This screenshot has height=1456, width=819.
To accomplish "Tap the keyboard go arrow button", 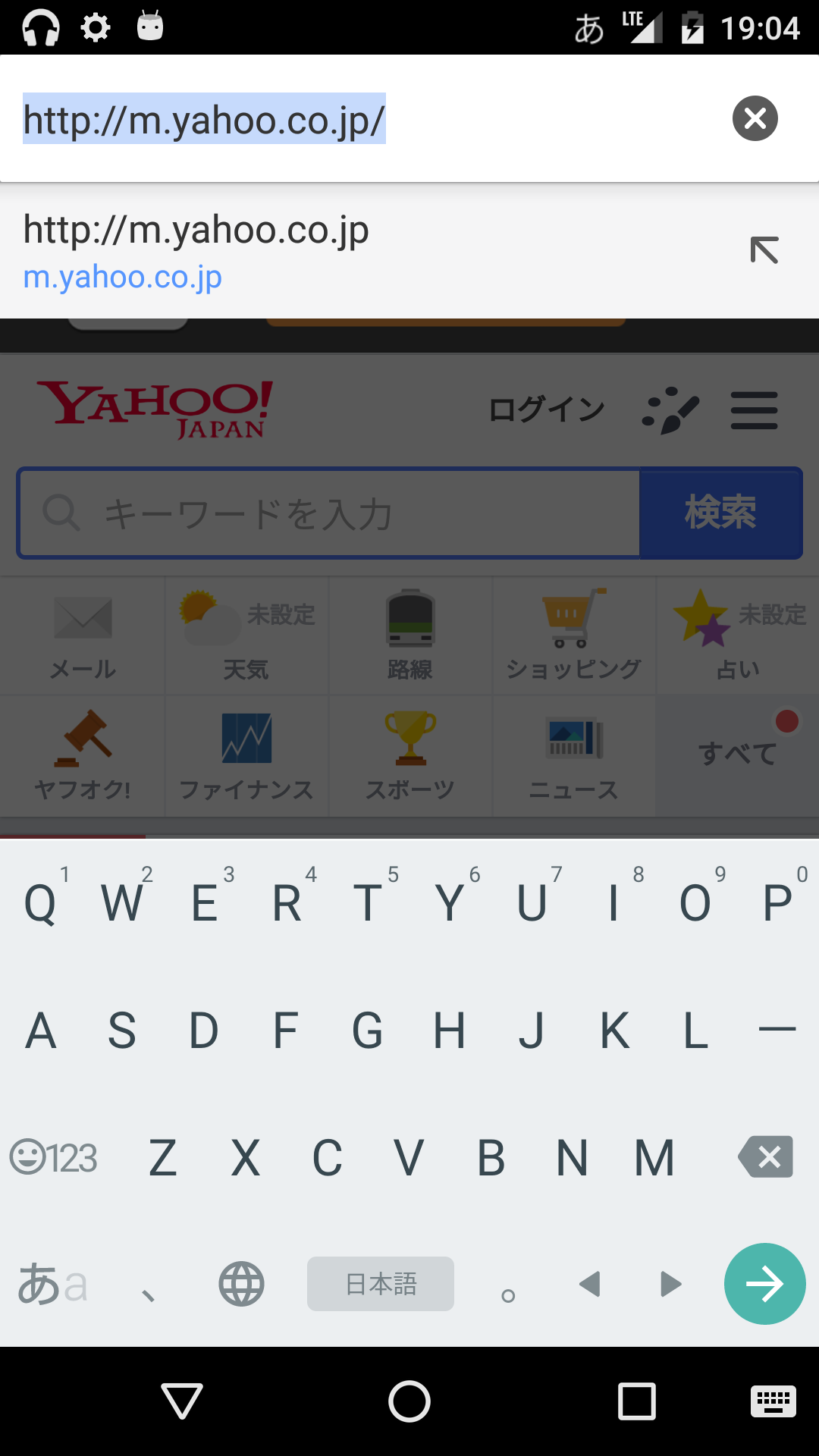I will (x=764, y=1284).
